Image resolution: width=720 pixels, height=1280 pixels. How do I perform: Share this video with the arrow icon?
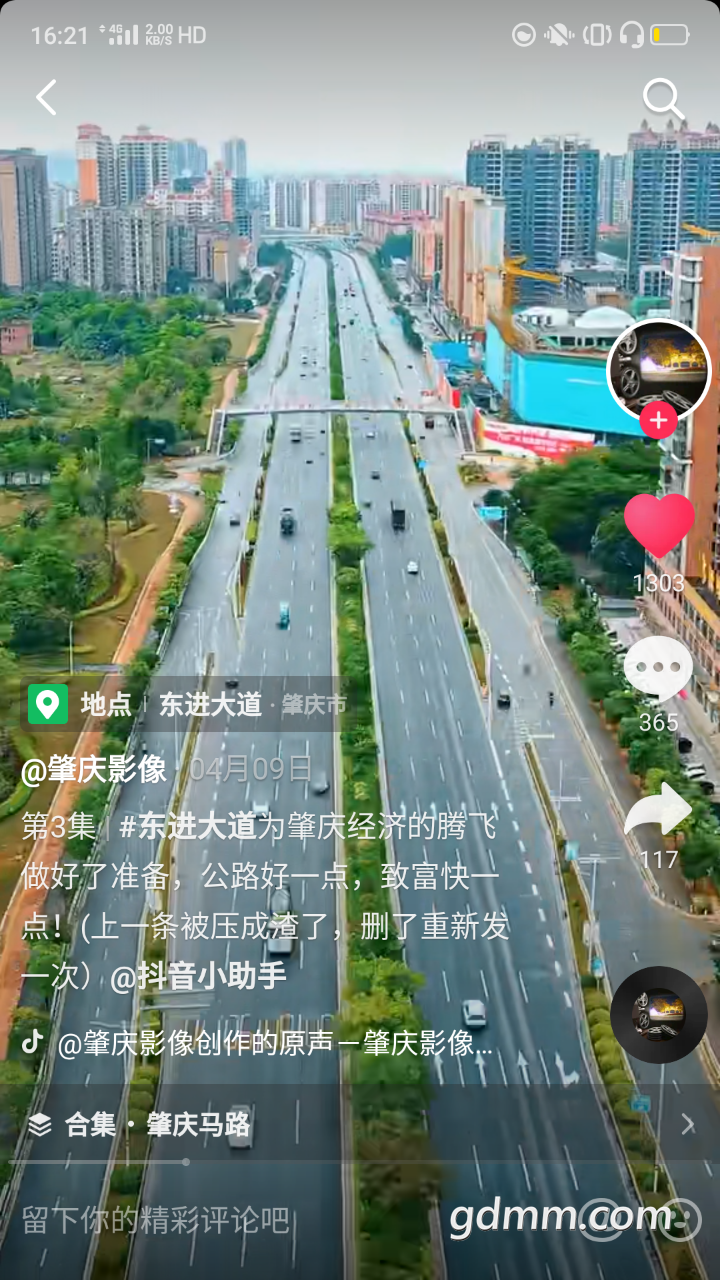(658, 812)
